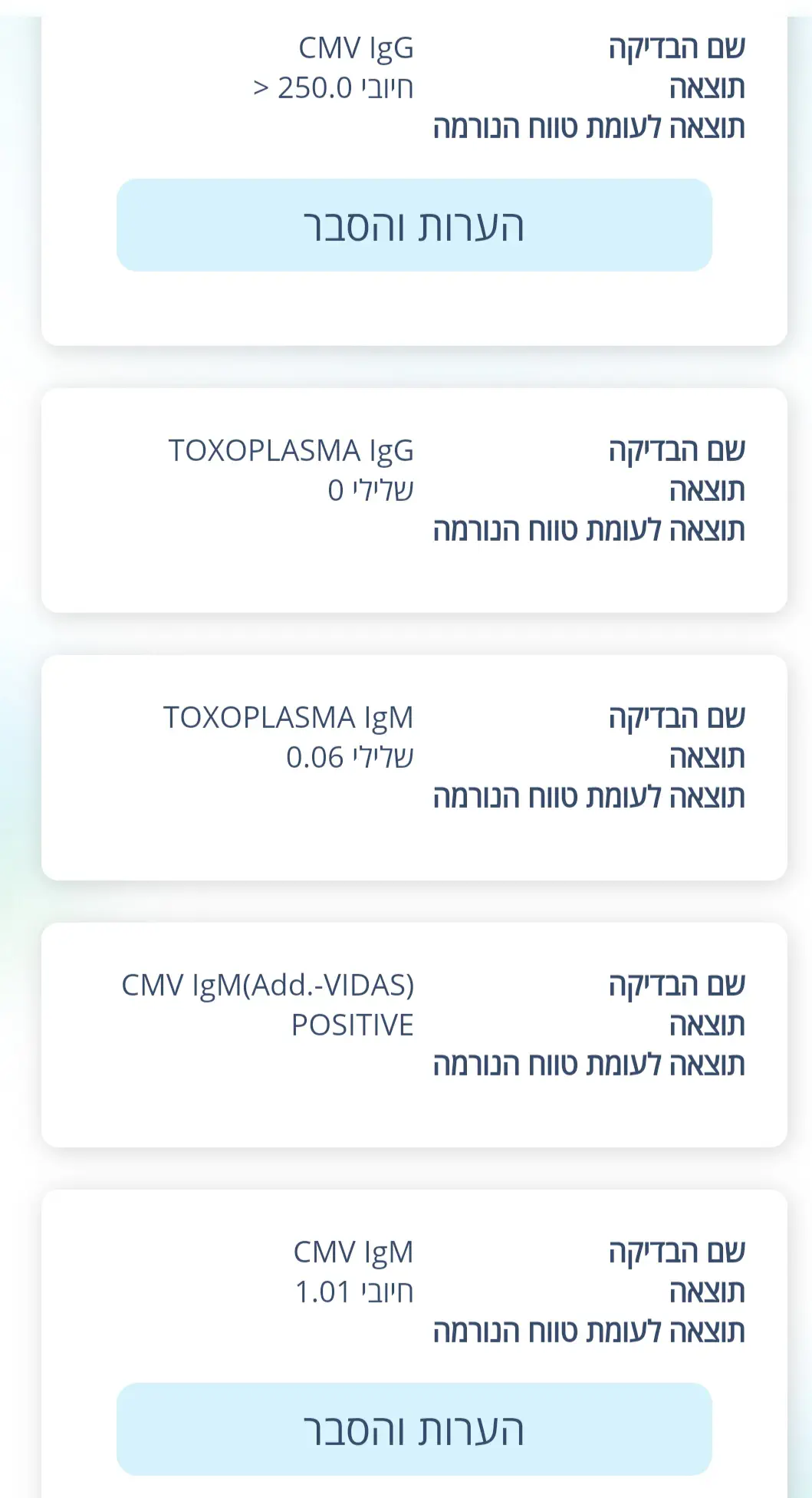
Task: Open notes and explanation under CMV IgG
Action: click(414, 226)
